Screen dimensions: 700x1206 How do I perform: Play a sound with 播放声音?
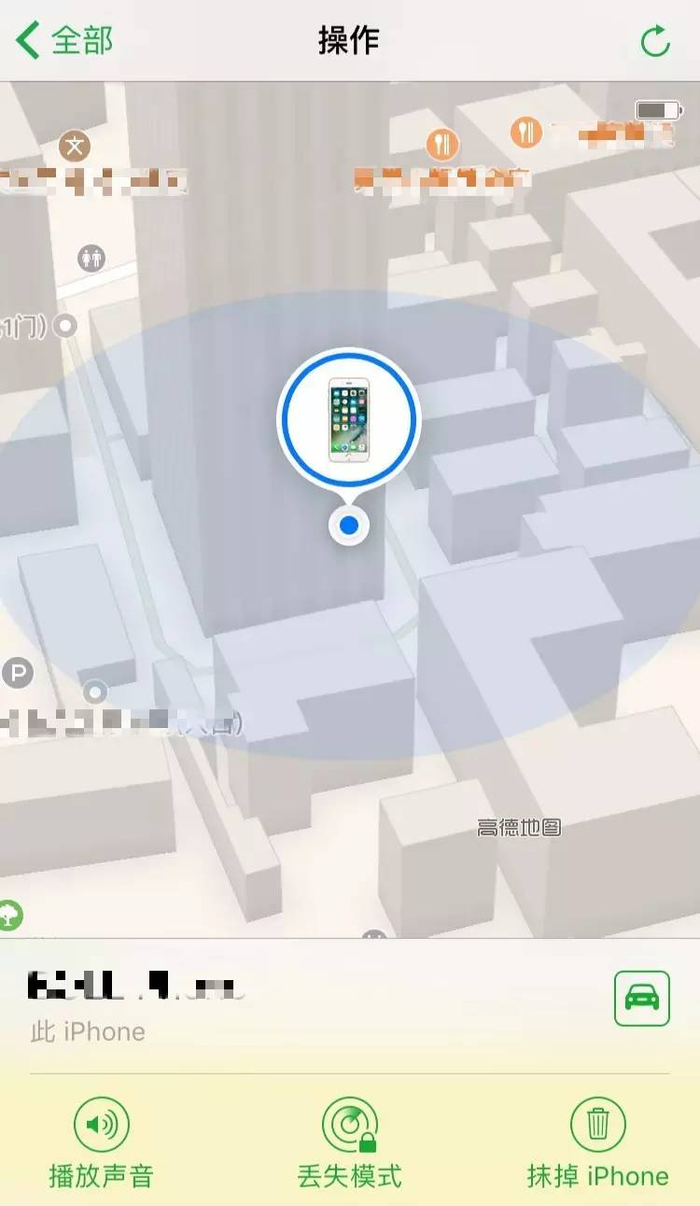point(101,1143)
